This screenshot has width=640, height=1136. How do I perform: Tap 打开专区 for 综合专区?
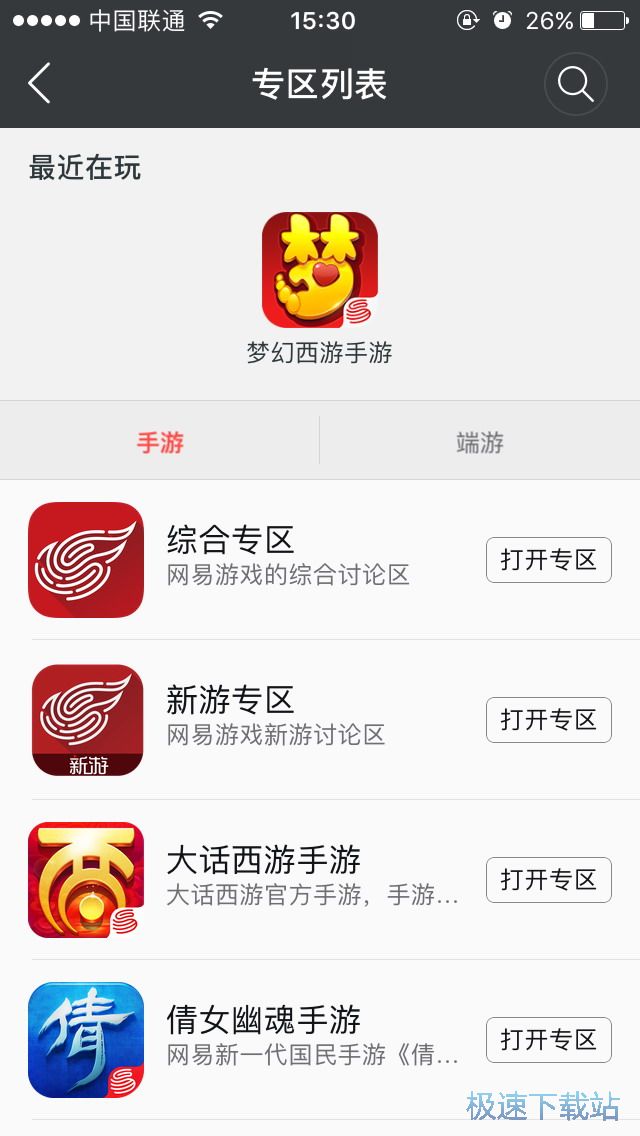[x=548, y=560]
